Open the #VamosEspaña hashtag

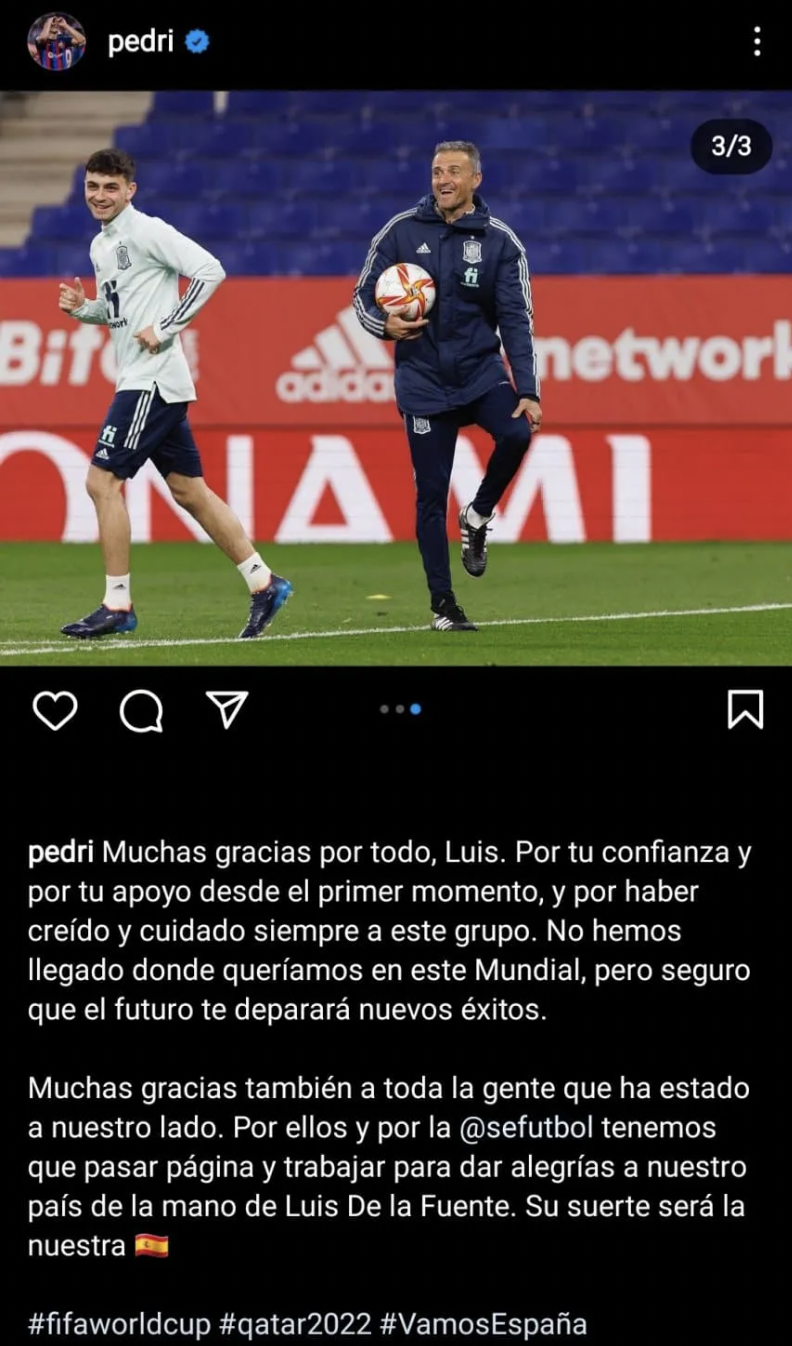click(x=483, y=1325)
